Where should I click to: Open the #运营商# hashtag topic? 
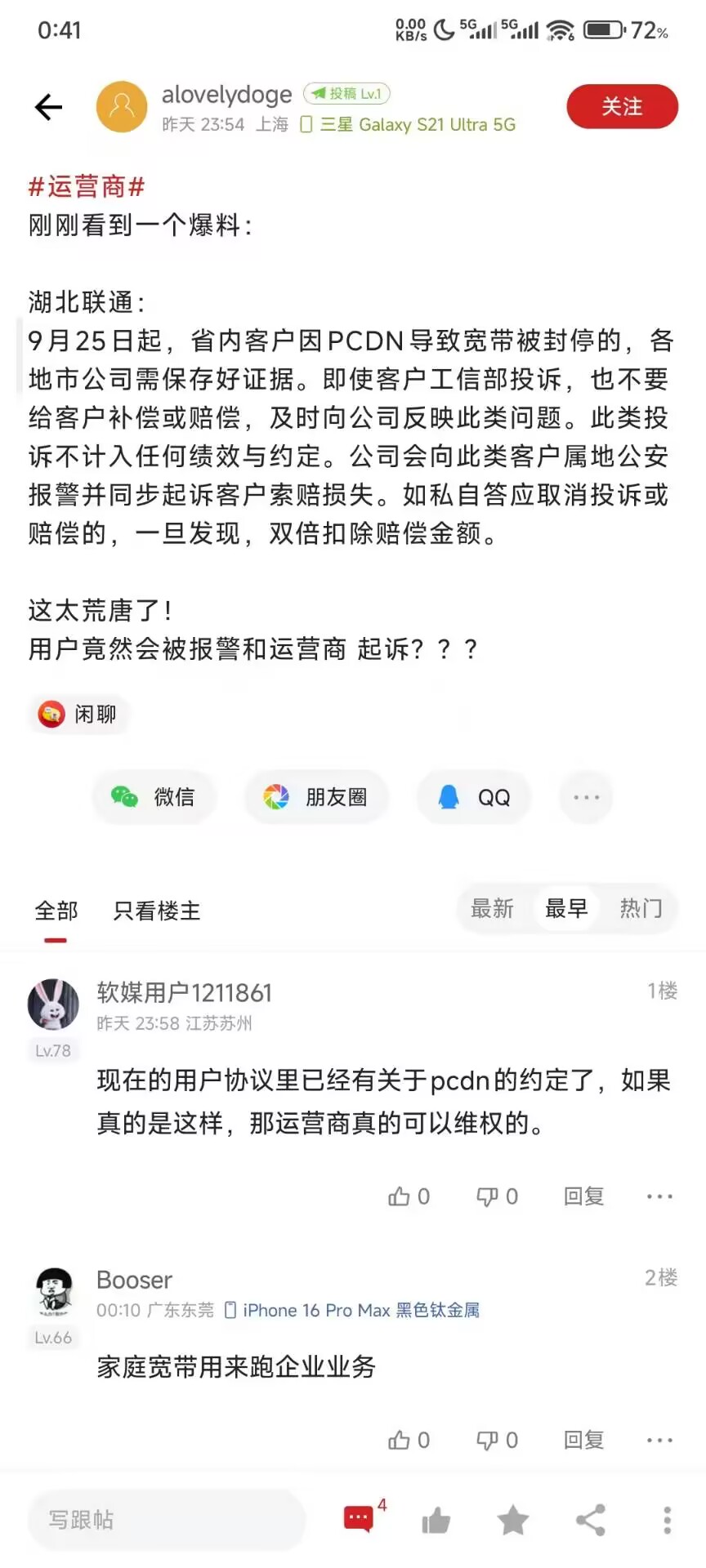tap(87, 187)
